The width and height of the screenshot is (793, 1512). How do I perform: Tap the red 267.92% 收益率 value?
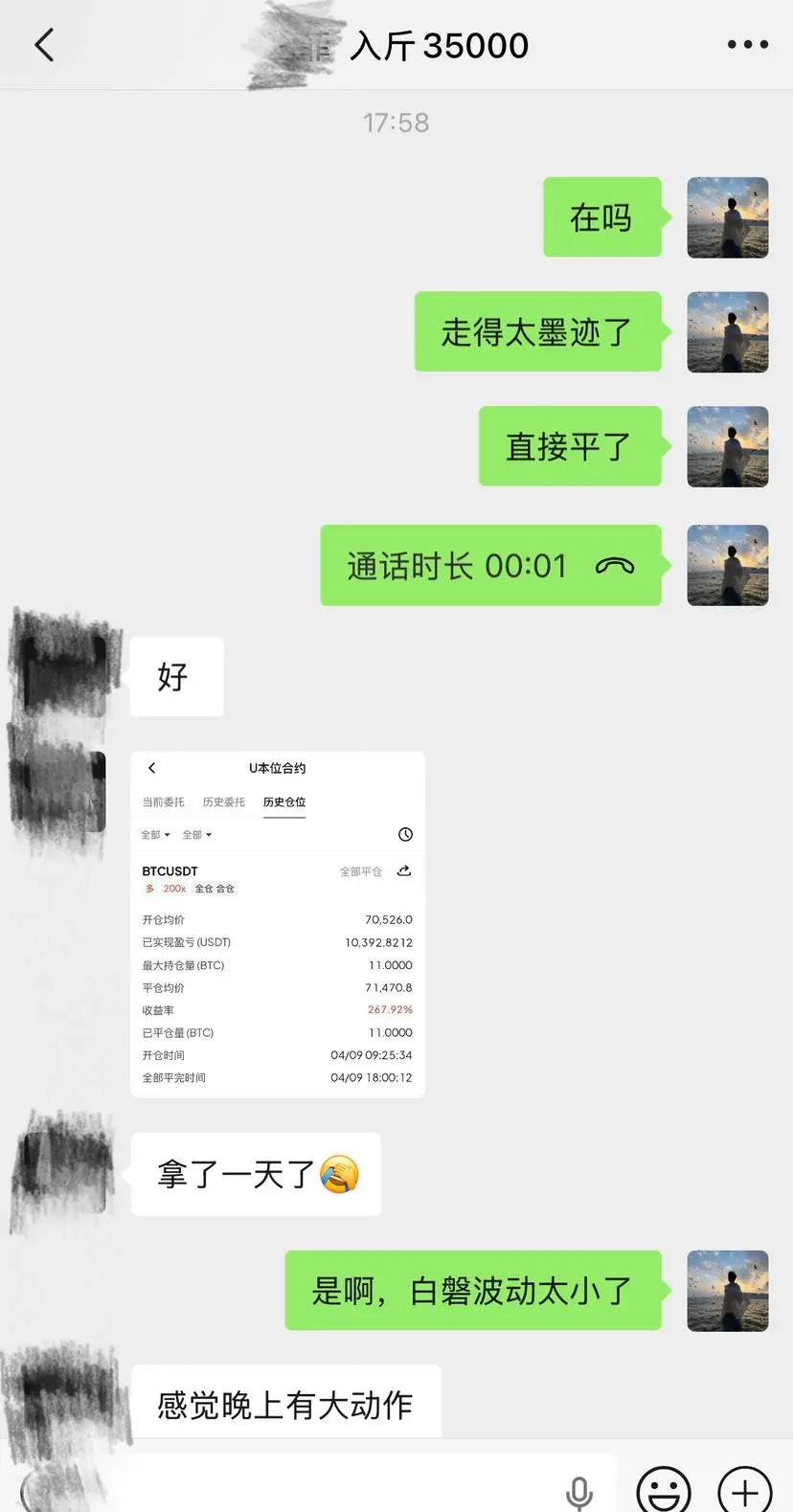392,1009
